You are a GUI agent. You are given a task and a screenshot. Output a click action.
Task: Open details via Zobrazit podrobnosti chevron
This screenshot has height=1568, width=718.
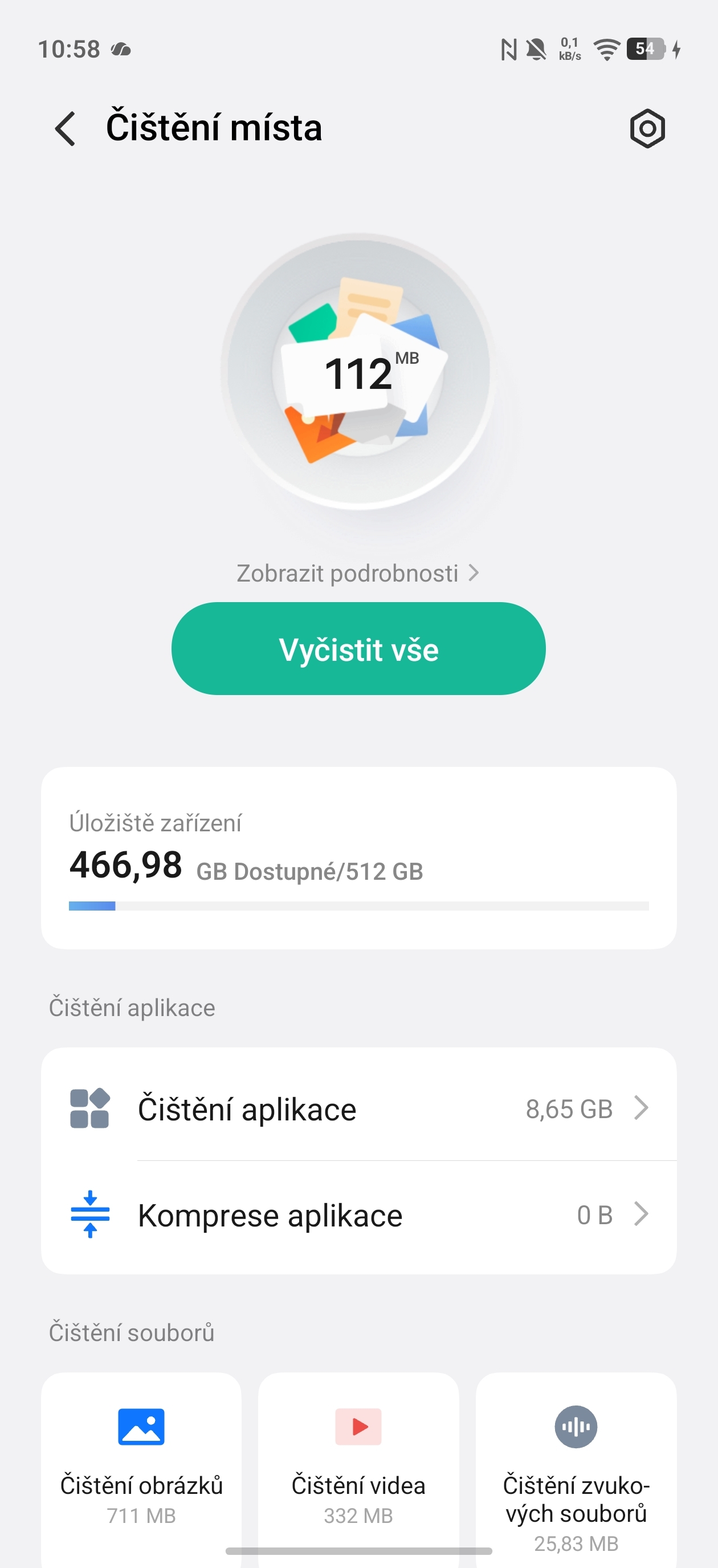coord(474,572)
